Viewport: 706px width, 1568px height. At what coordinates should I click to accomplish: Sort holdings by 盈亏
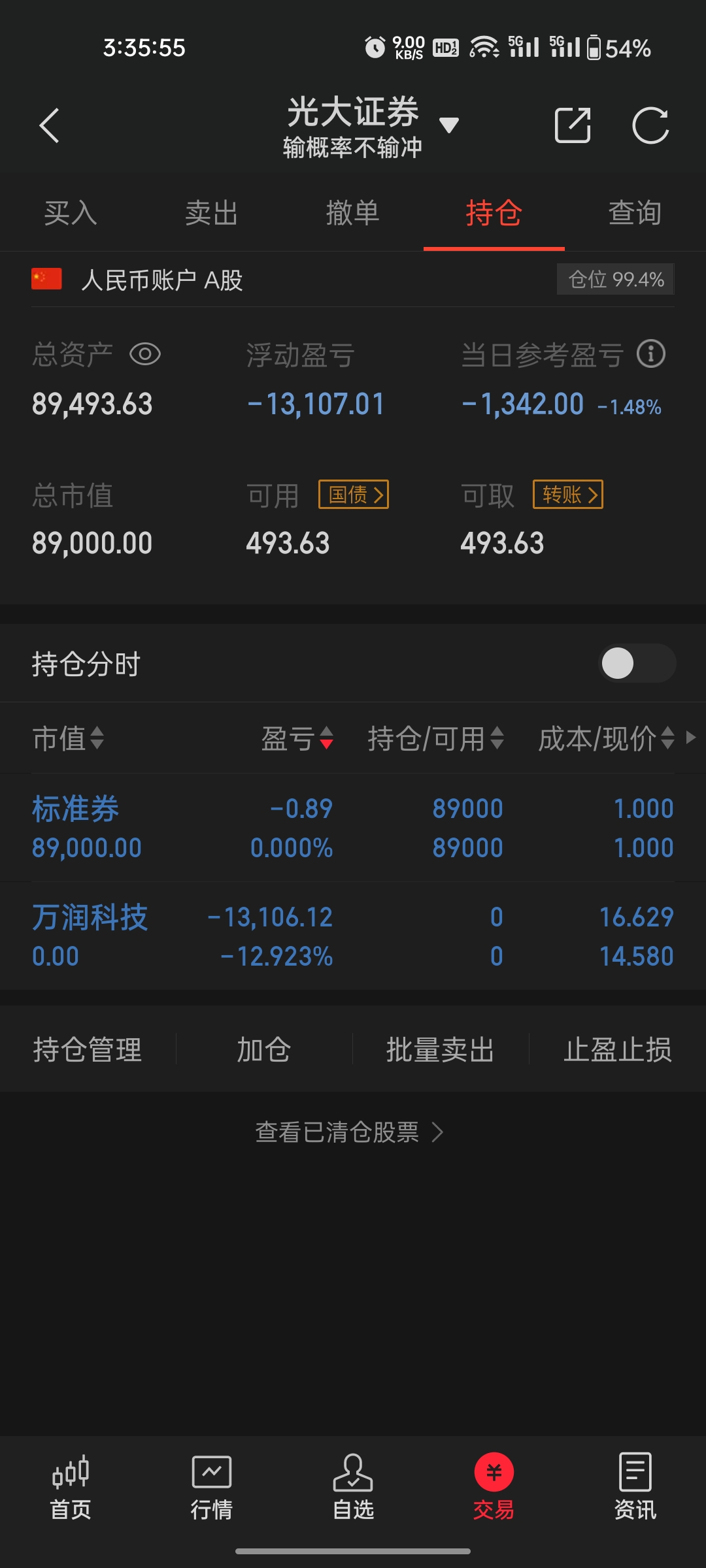(297, 739)
